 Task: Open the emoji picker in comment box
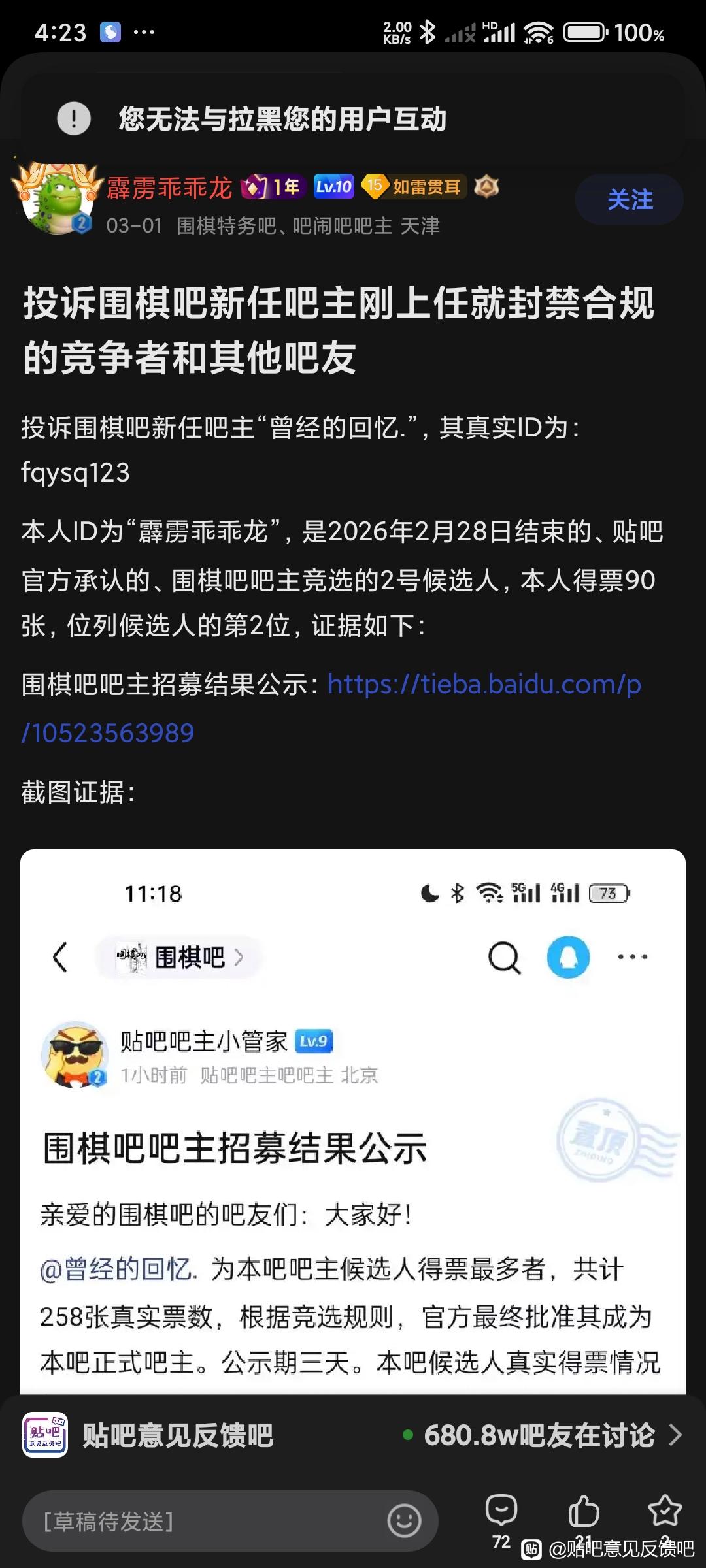point(404,1521)
